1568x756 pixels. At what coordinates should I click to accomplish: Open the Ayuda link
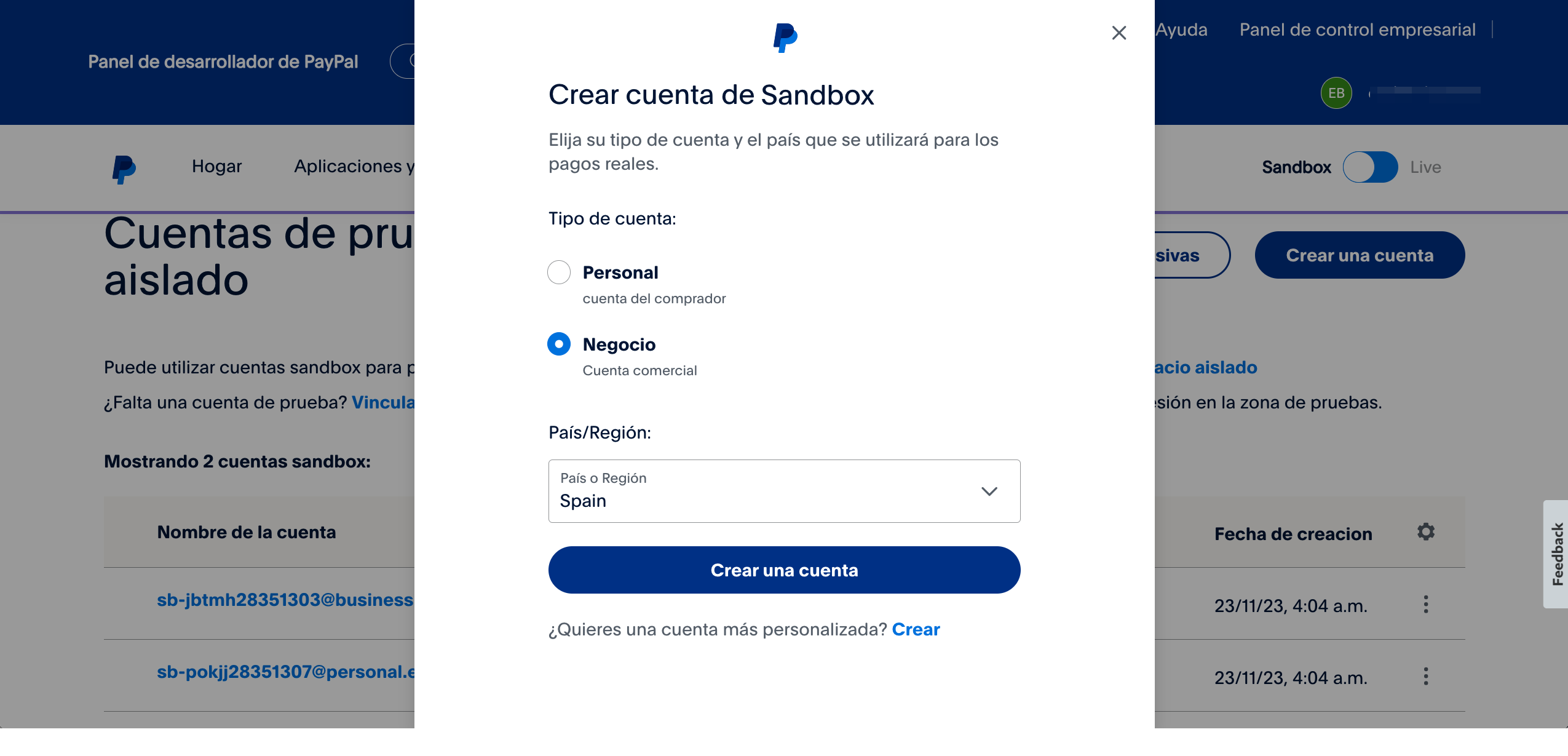(1181, 30)
